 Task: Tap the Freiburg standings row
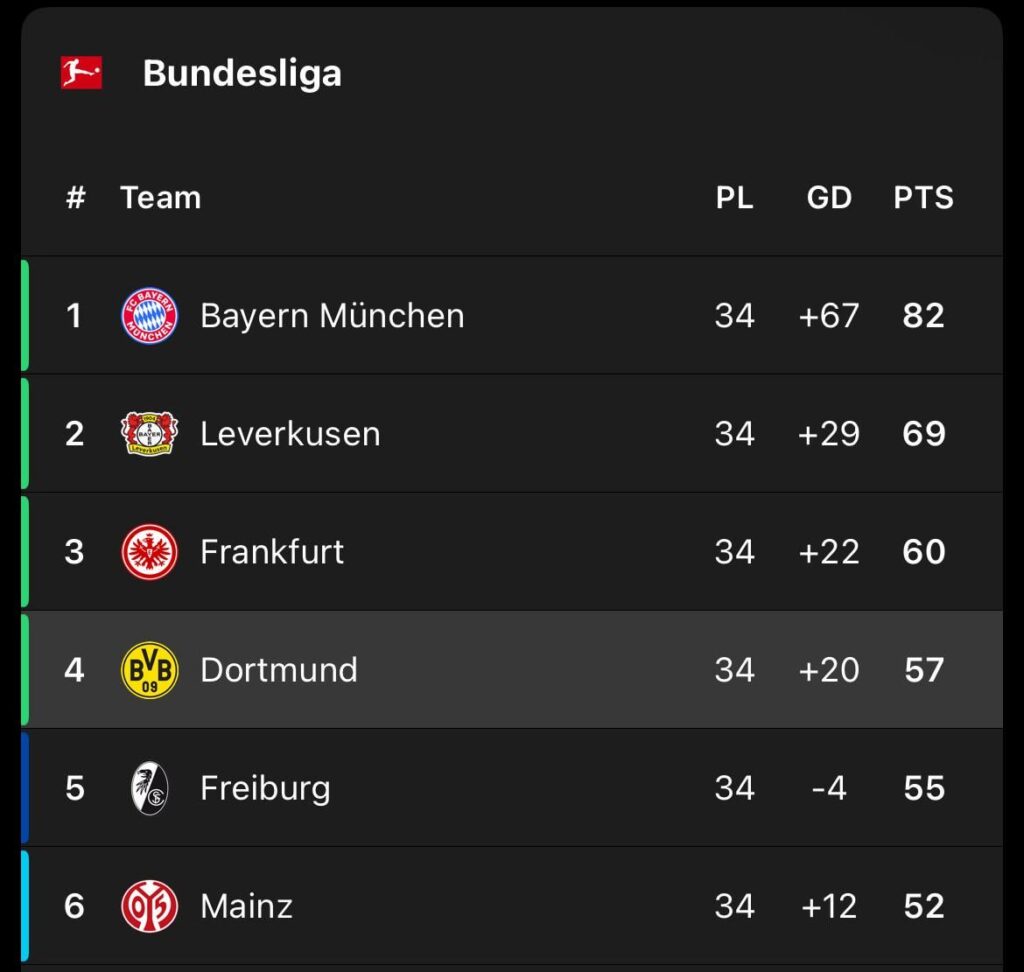[x=265, y=788]
